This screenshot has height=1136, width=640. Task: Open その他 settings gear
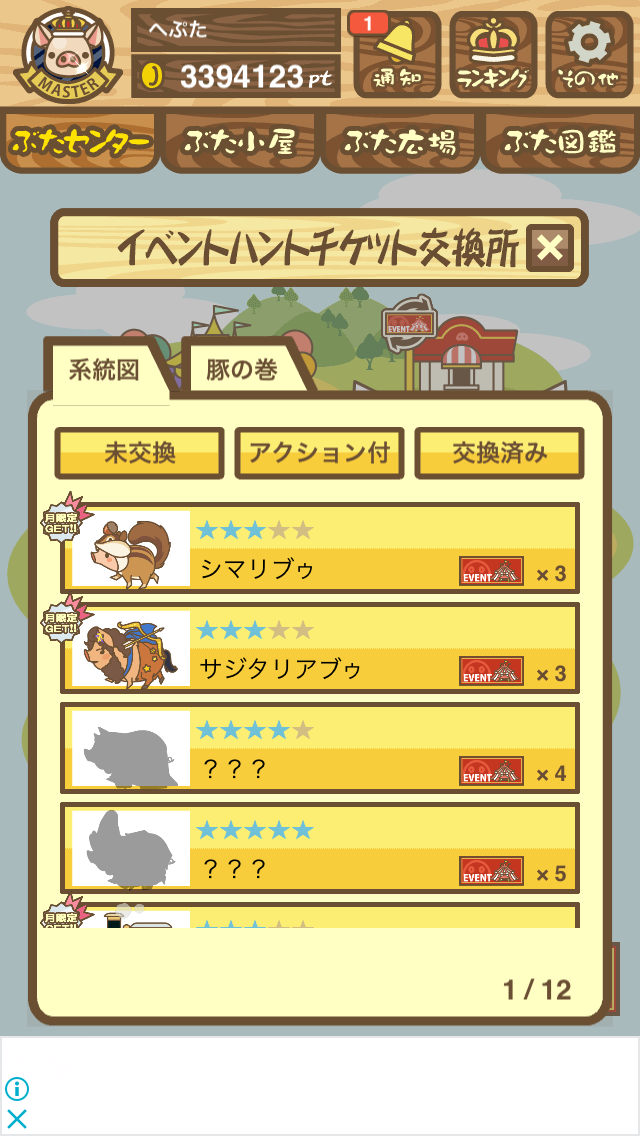589,54
